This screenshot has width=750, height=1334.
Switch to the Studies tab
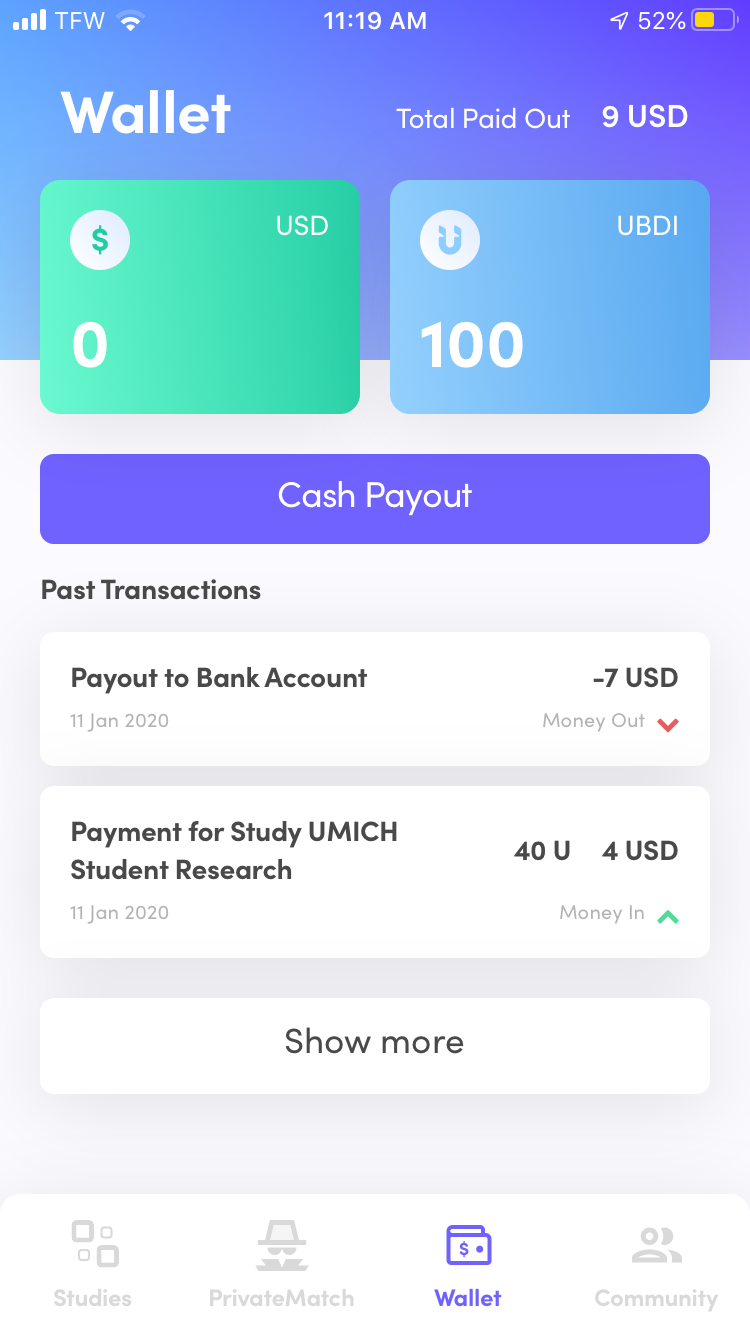click(93, 1264)
